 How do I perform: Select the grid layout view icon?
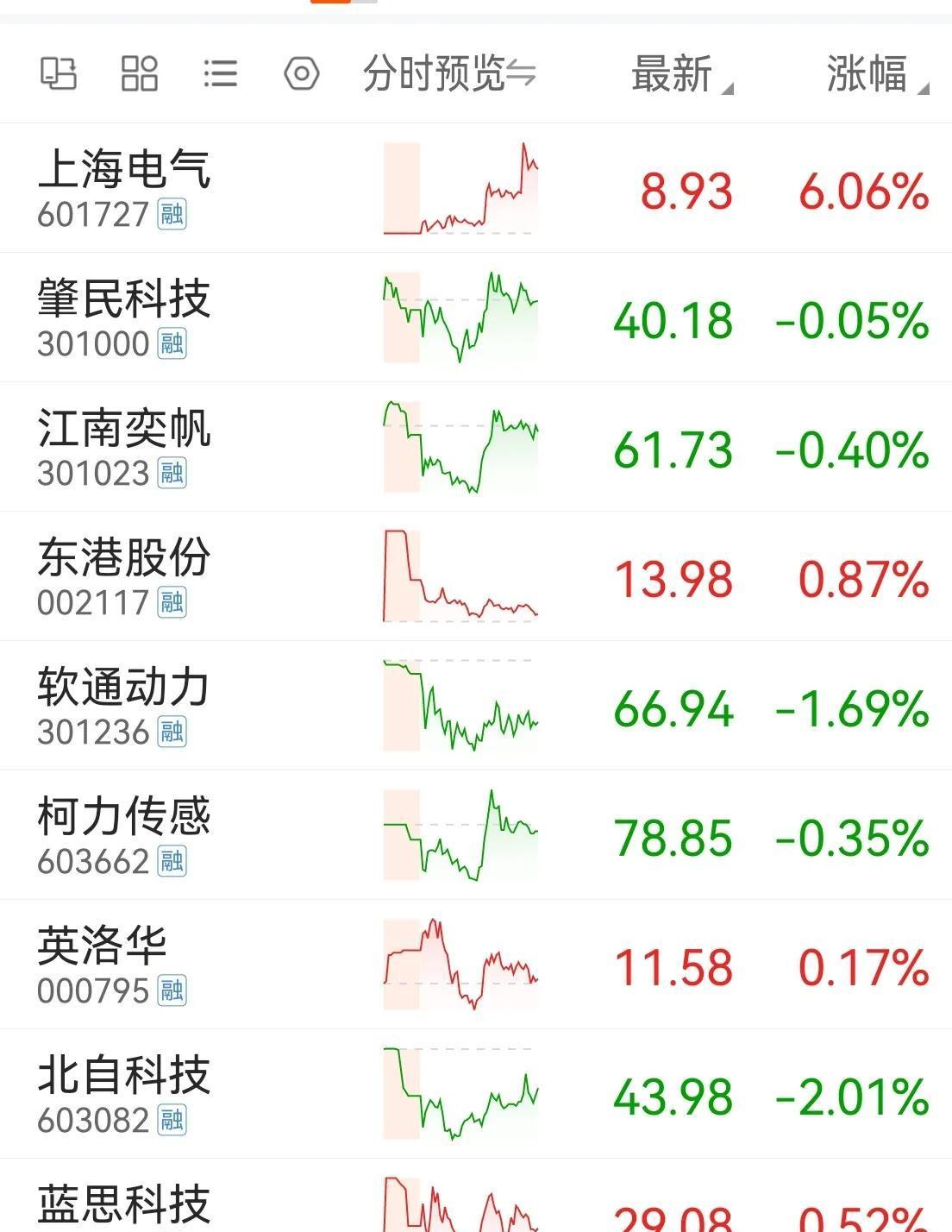(141, 75)
